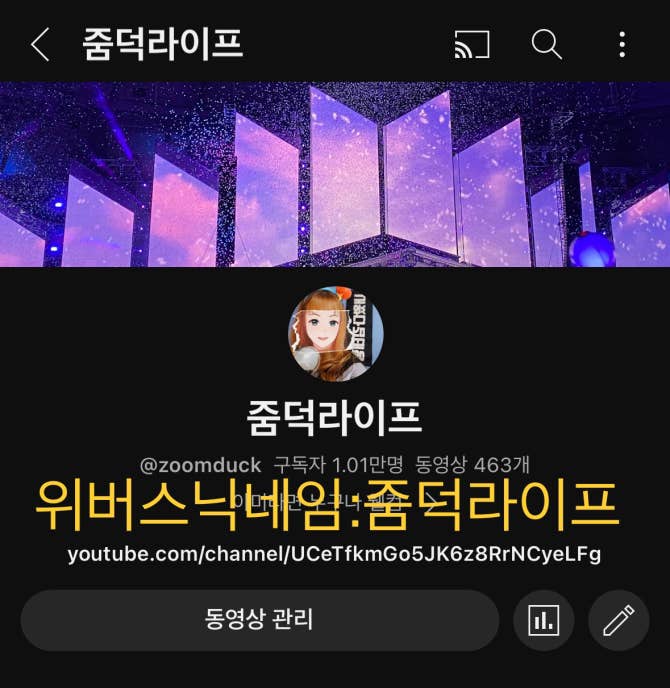The image size is (670, 688).
Task: Go back from the 줌덕라이프 channel page
Action: (40, 44)
